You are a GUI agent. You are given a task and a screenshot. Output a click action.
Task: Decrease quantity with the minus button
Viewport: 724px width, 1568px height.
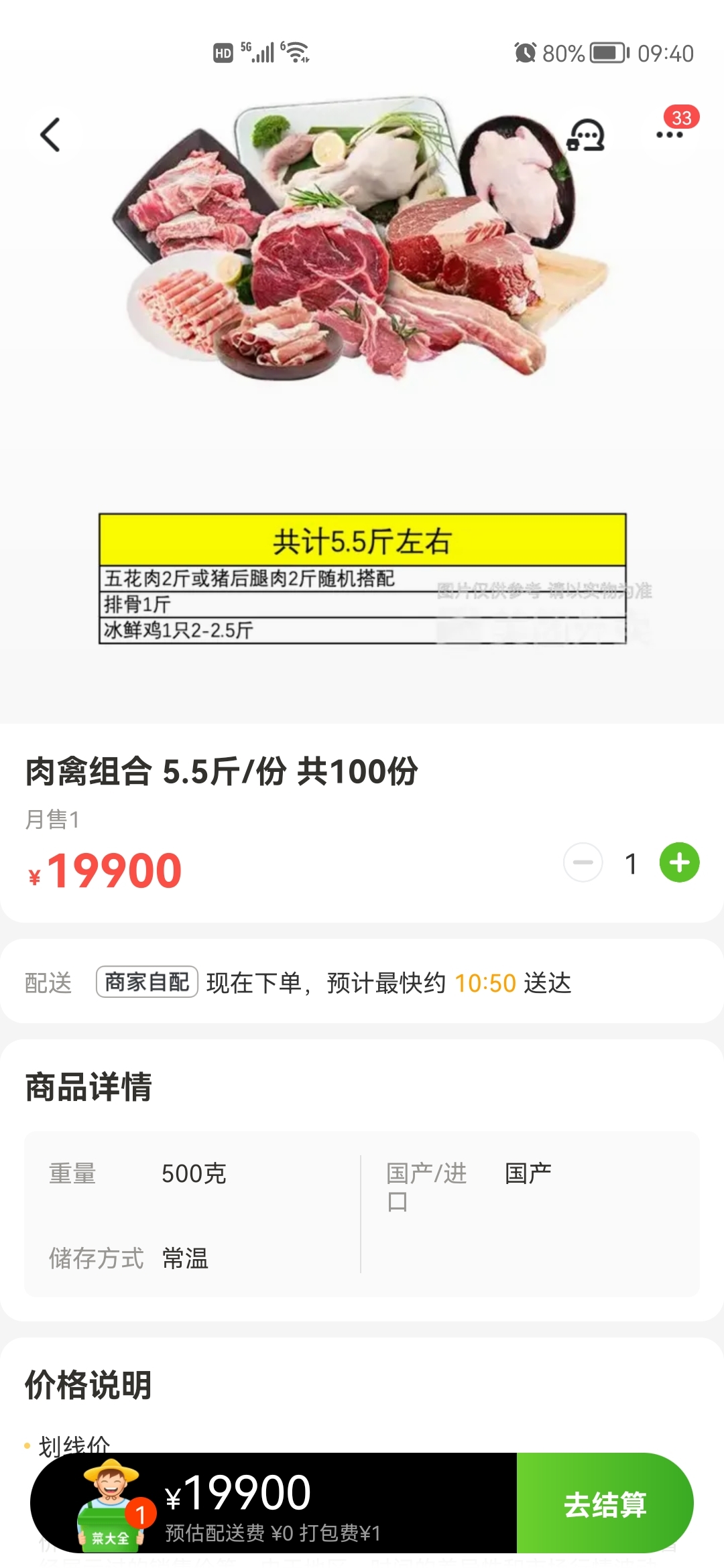(x=583, y=862)
